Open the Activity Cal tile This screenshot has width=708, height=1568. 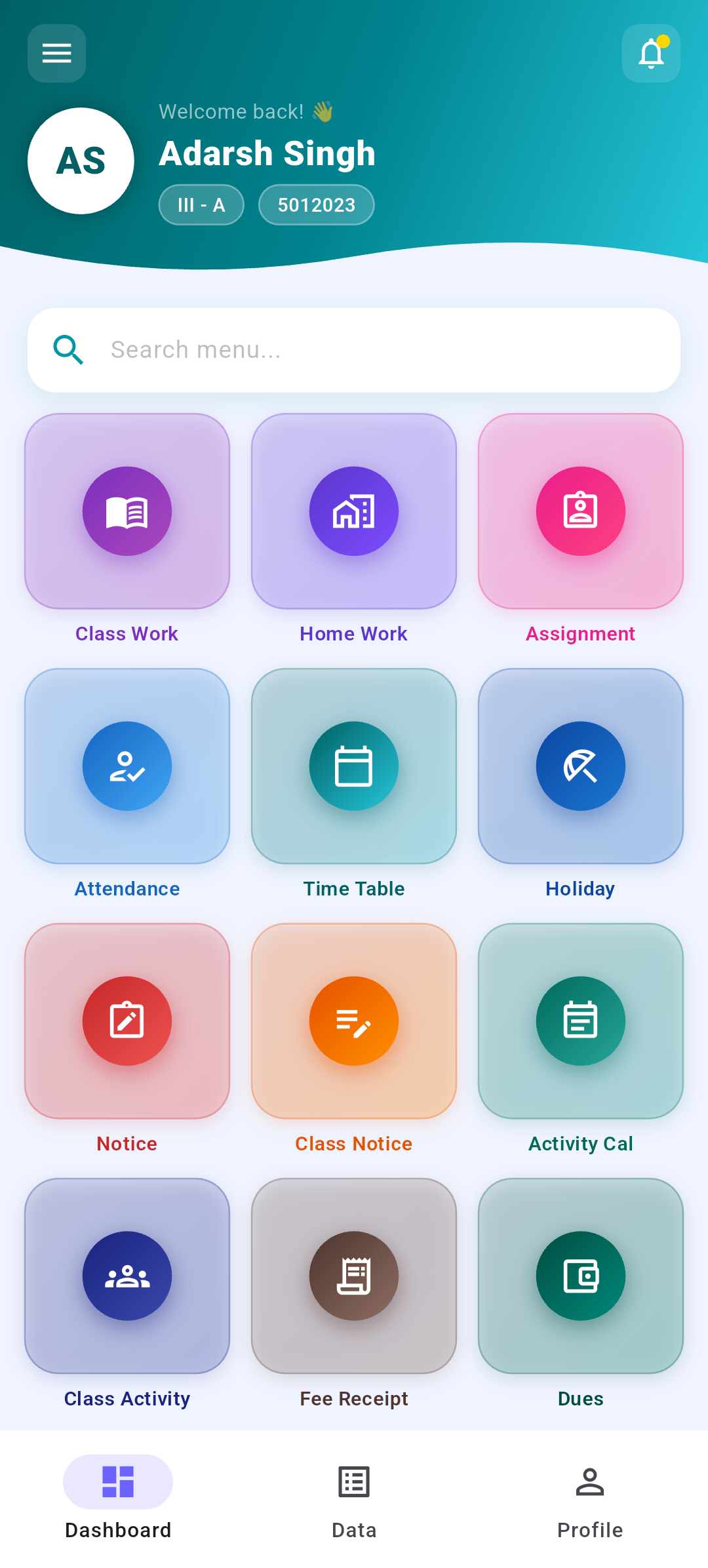581,1021
